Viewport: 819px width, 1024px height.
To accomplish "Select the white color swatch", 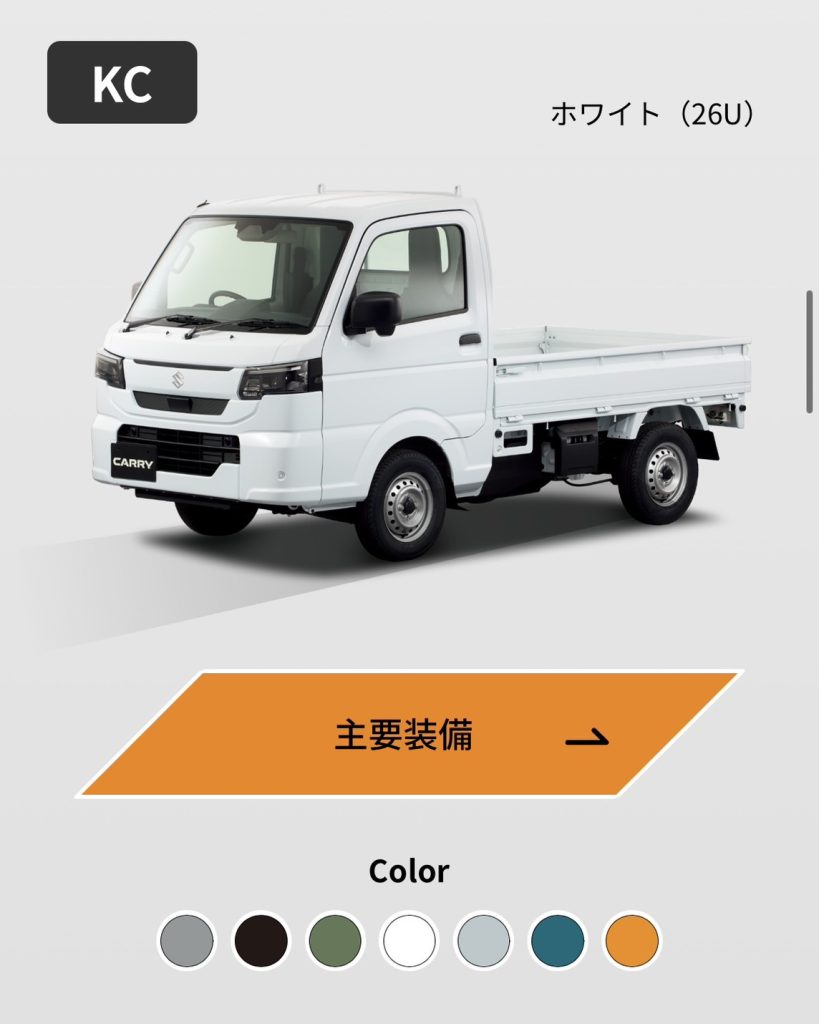I will [x=409, y=941].
